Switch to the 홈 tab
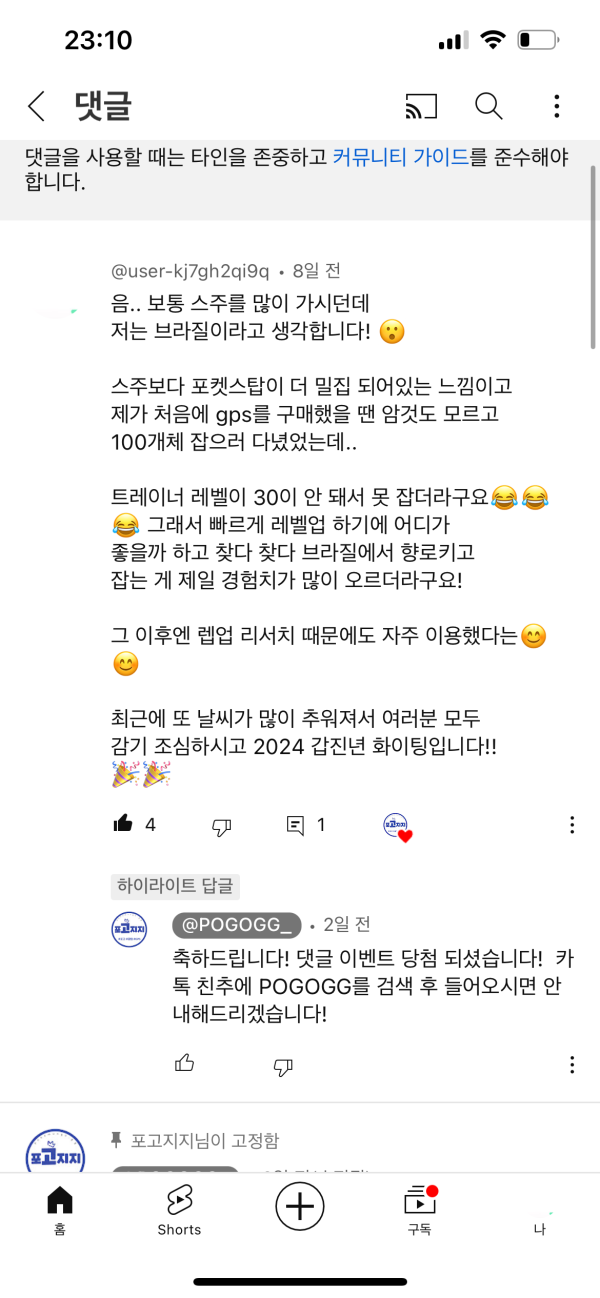The image size is (600, 1298). [60, 1208]
